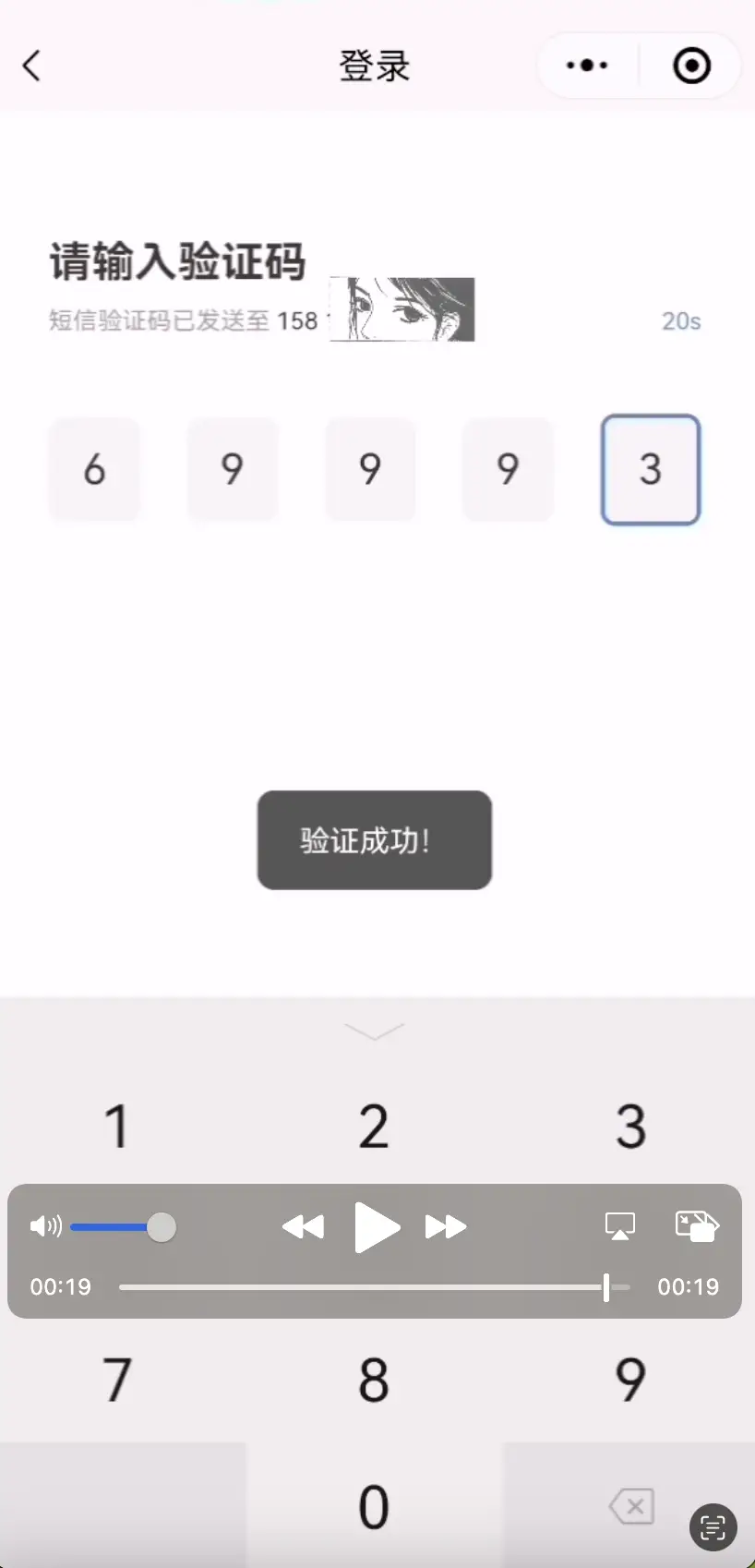755x1568 pixels.
Task: Enter picture-in-picture mode
Action: [x=697, y=1226]
